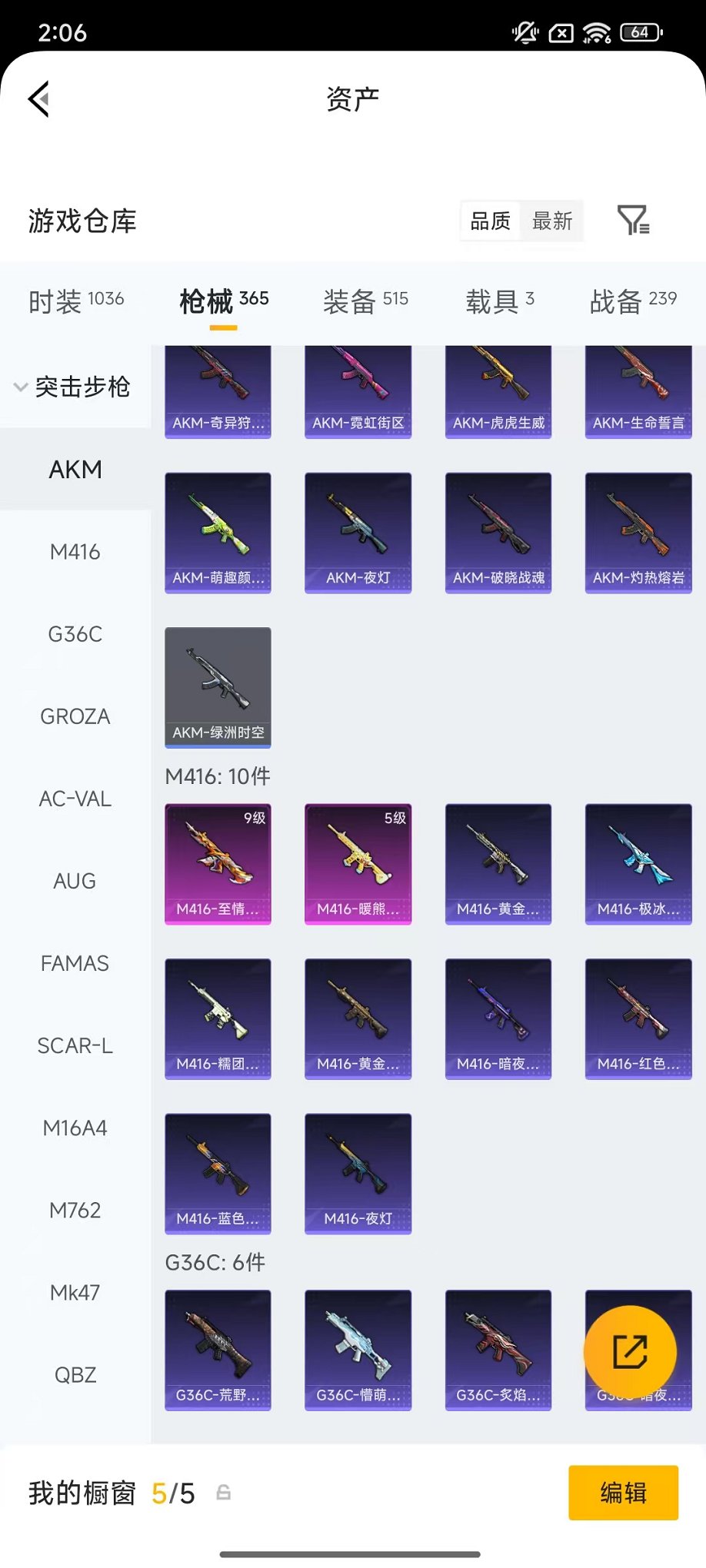This screenshot has width=706, height=1568.
Task: Open the level 9 M416-至情 skin
Action: [218, 863]
